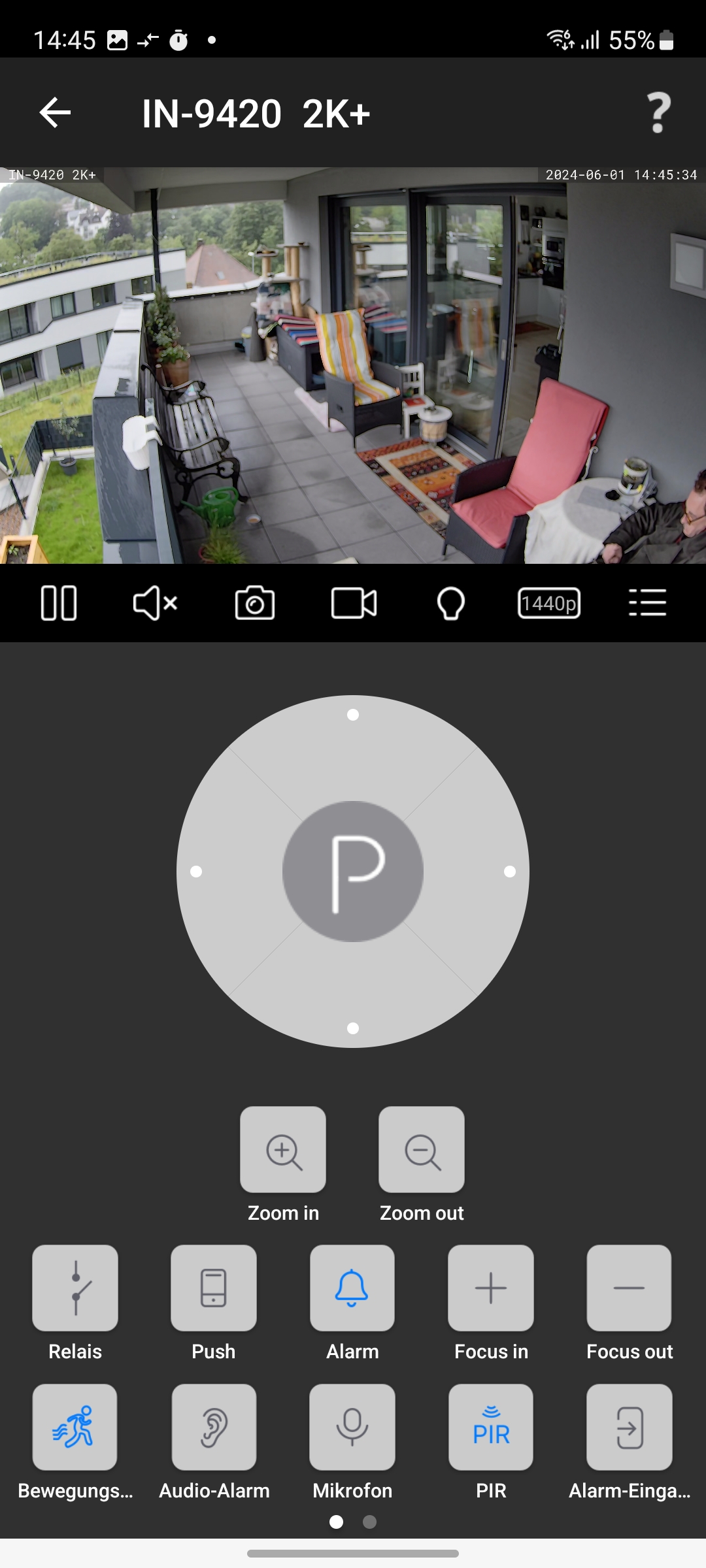
Task: Tap the center P preset button
Action: tap(353, 871)
